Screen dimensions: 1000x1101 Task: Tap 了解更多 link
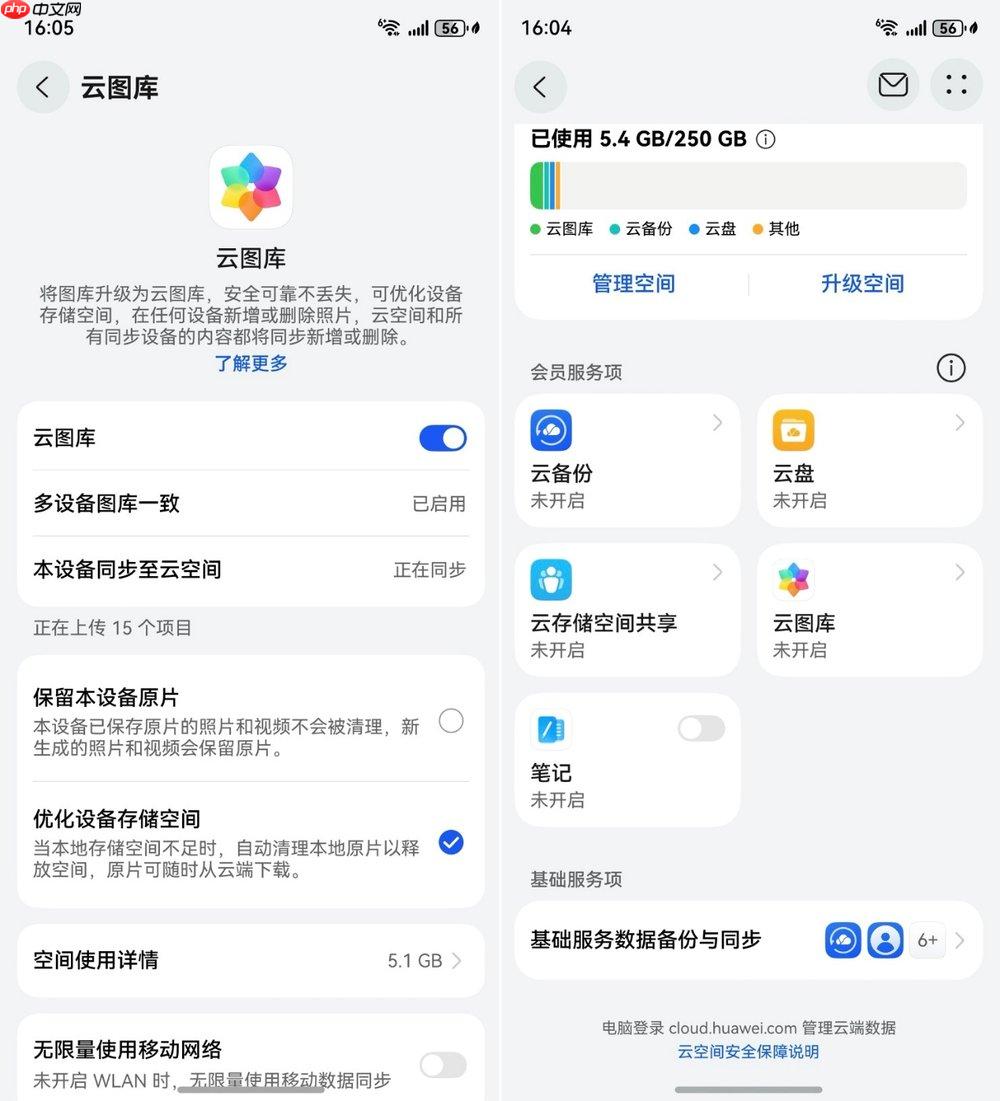251,363
